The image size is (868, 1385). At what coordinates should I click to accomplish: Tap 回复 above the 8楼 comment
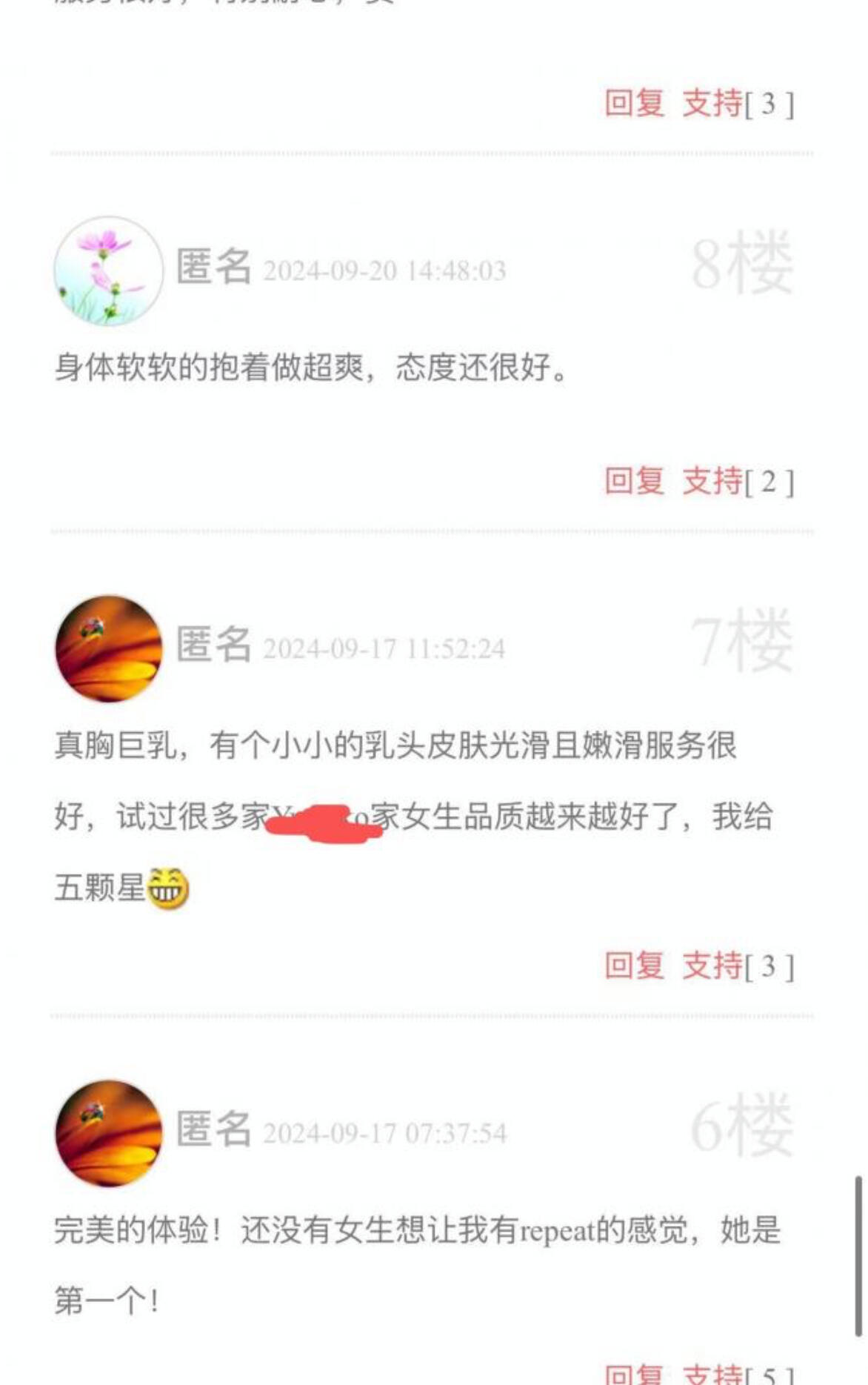[634, 103]
